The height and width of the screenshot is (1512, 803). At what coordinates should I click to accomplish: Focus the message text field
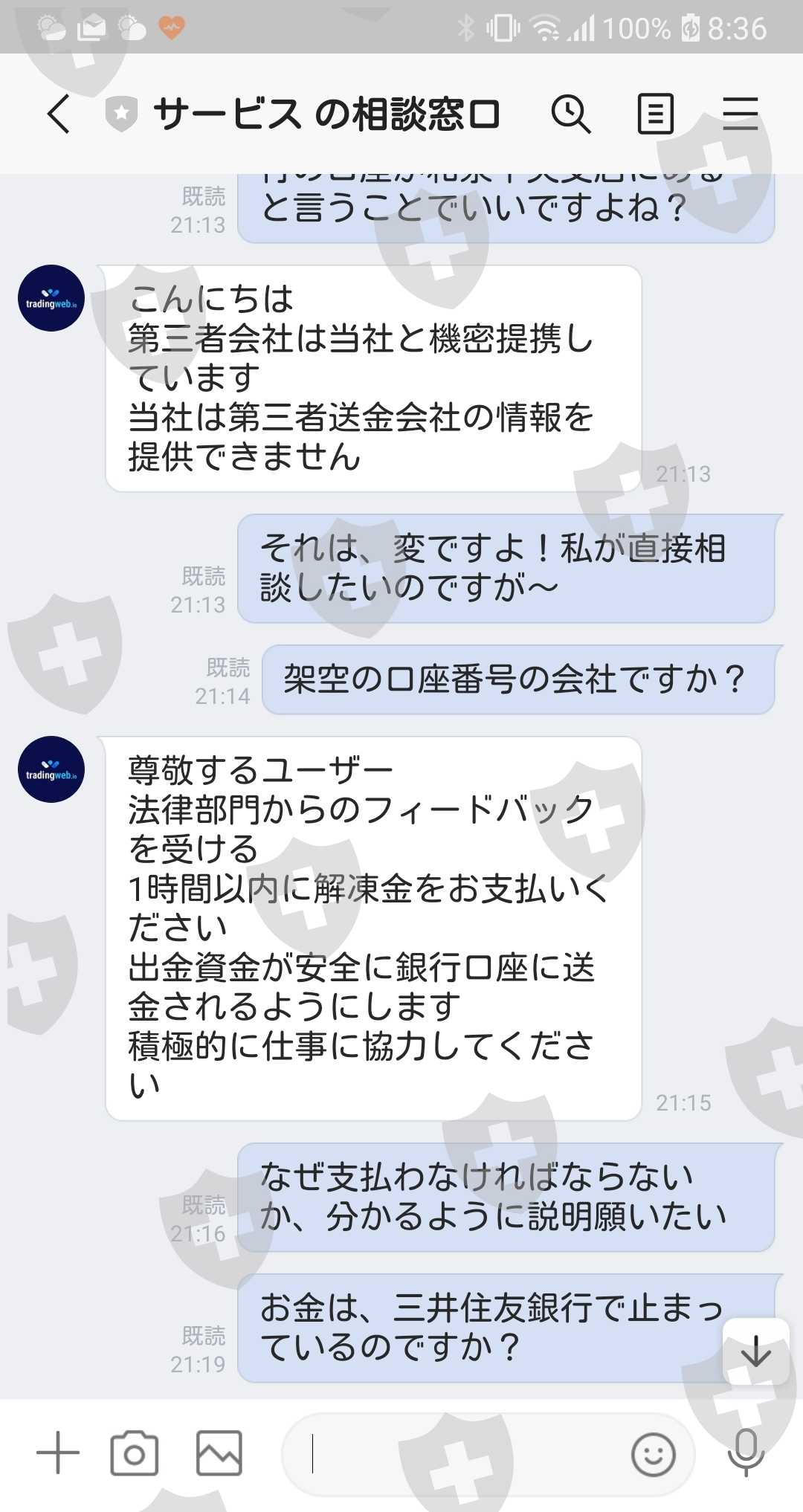[x=454, y=1454]
